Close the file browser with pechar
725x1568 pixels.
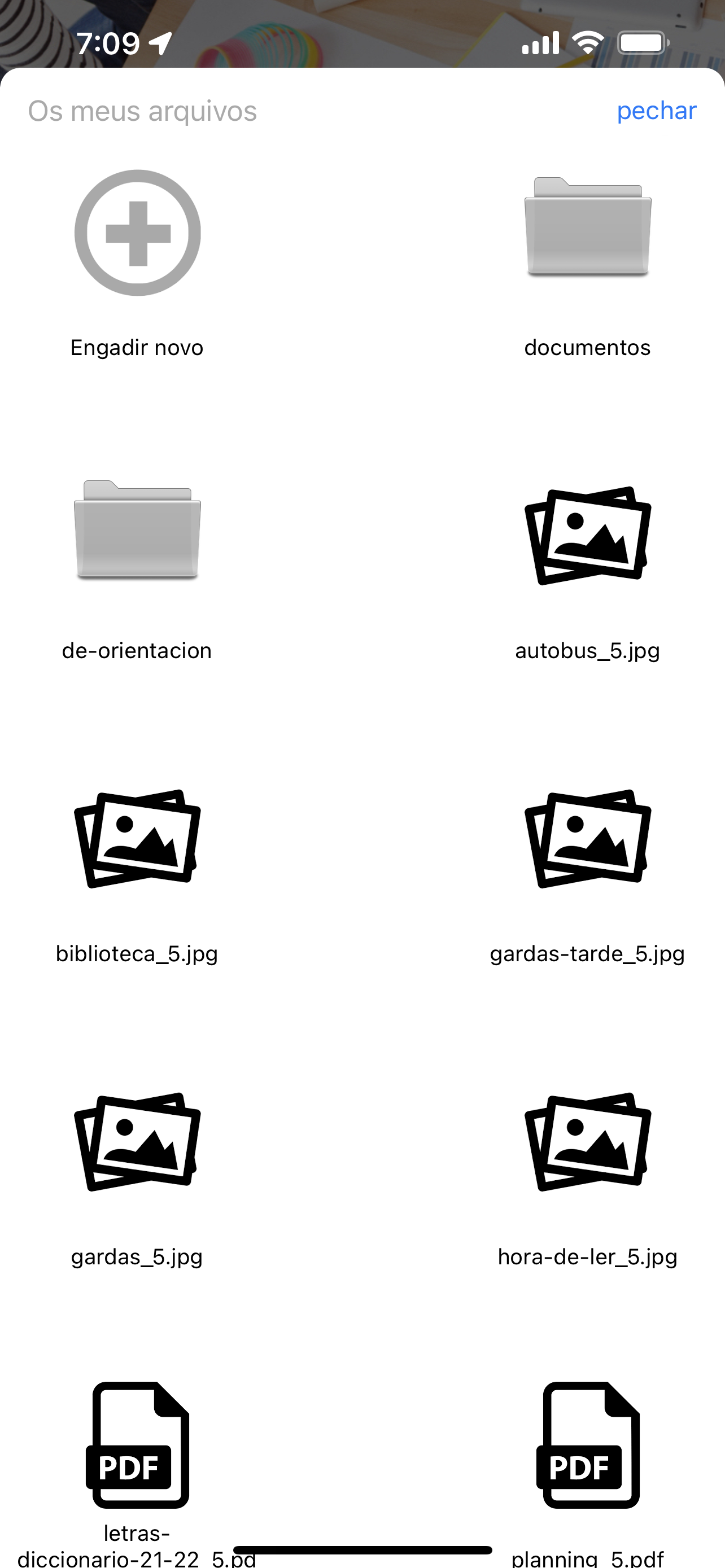656,111
